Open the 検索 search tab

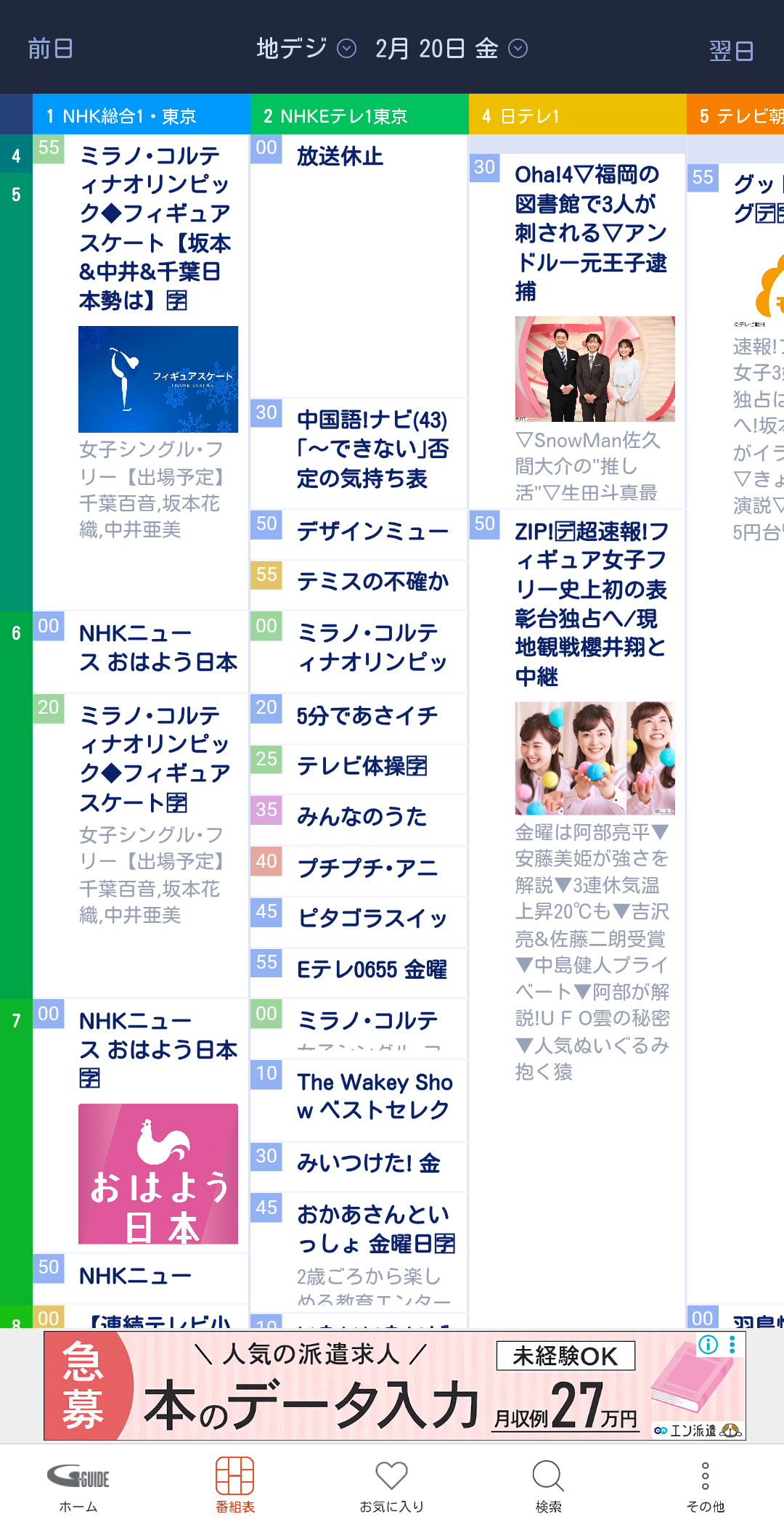pos(548,1486)
